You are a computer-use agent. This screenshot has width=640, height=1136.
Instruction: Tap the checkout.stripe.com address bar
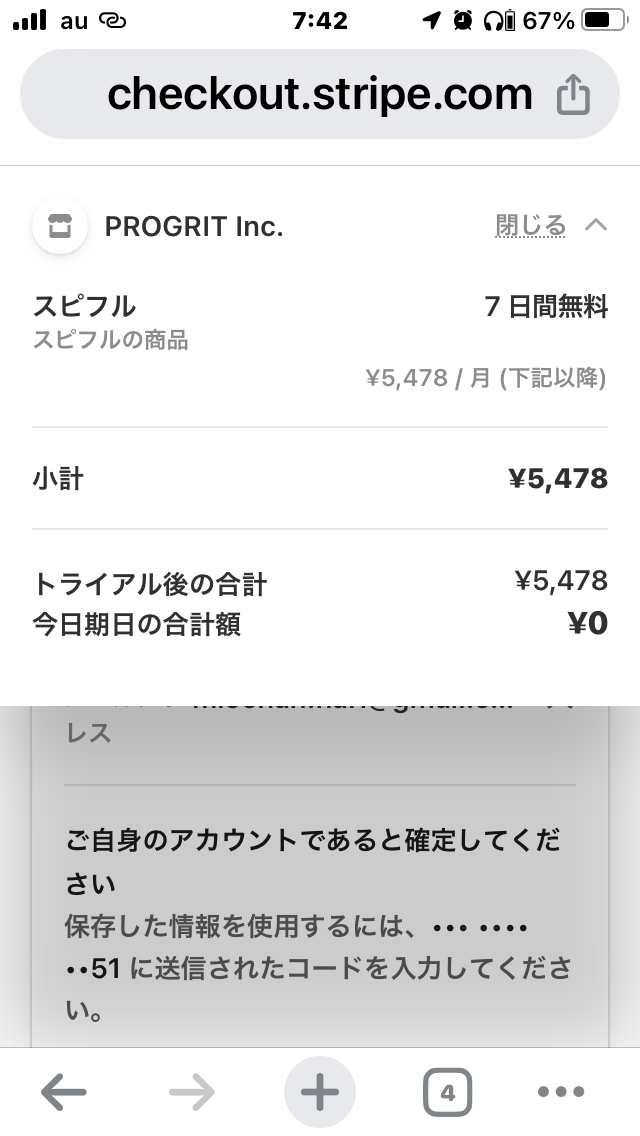pos(320,94)
